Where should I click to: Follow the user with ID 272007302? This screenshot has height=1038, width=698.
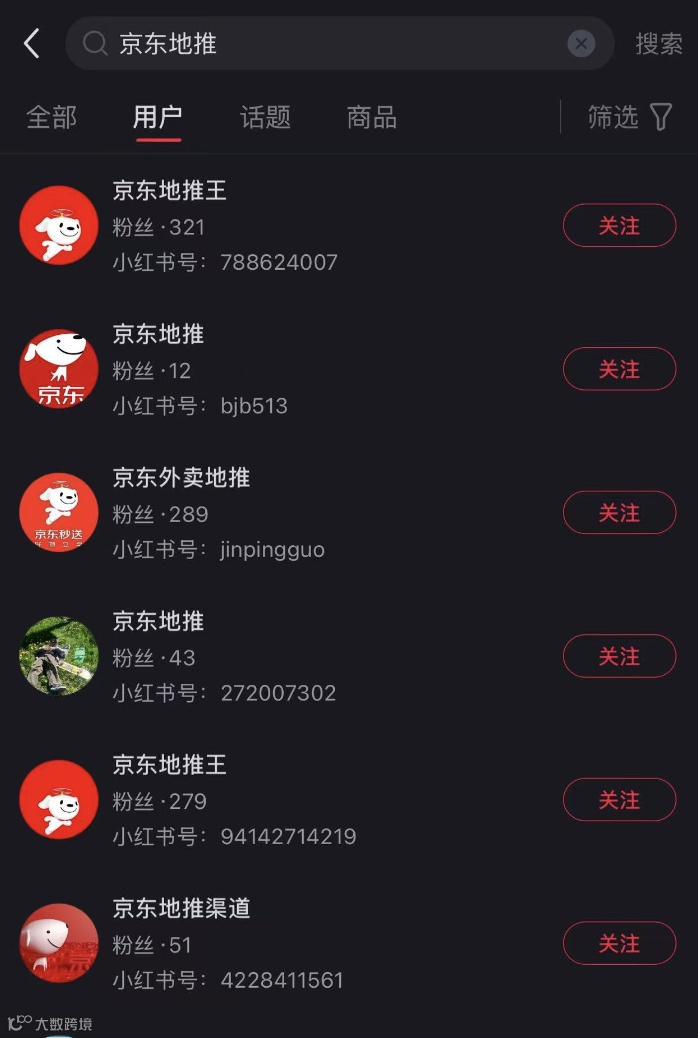tap(619, 656)
